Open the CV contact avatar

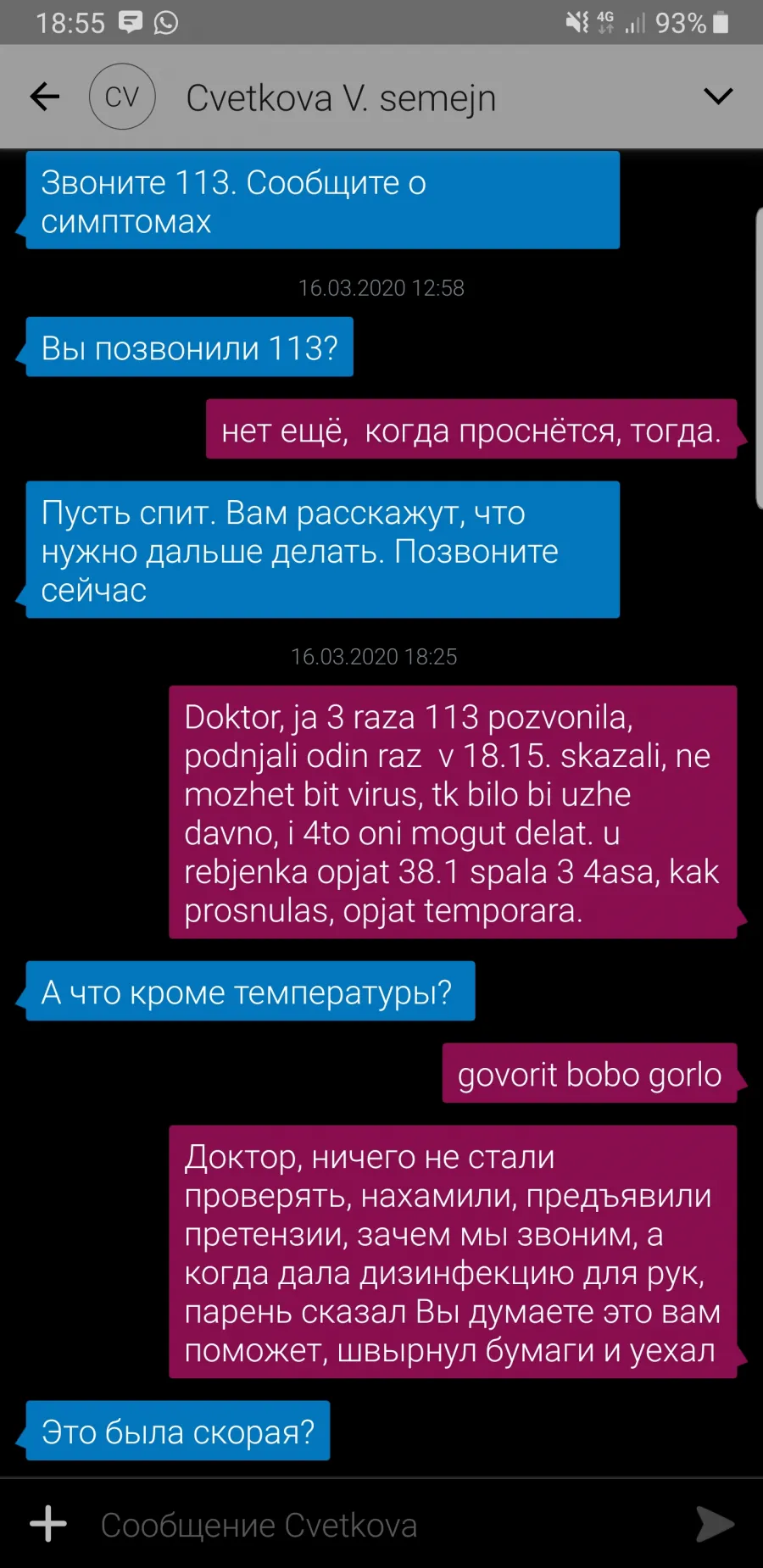click(x=122, y=97)
